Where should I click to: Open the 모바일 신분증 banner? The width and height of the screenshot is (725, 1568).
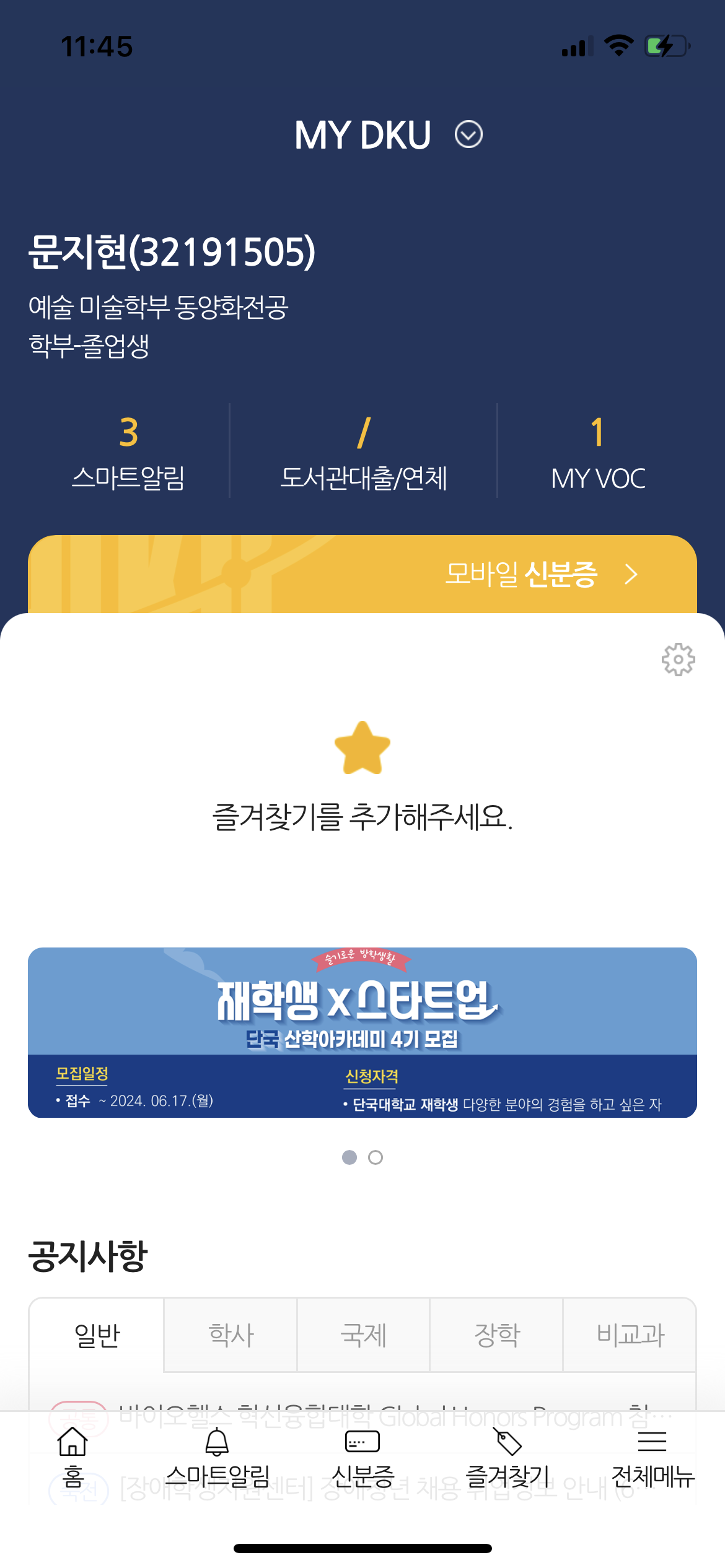pos(362,574)
